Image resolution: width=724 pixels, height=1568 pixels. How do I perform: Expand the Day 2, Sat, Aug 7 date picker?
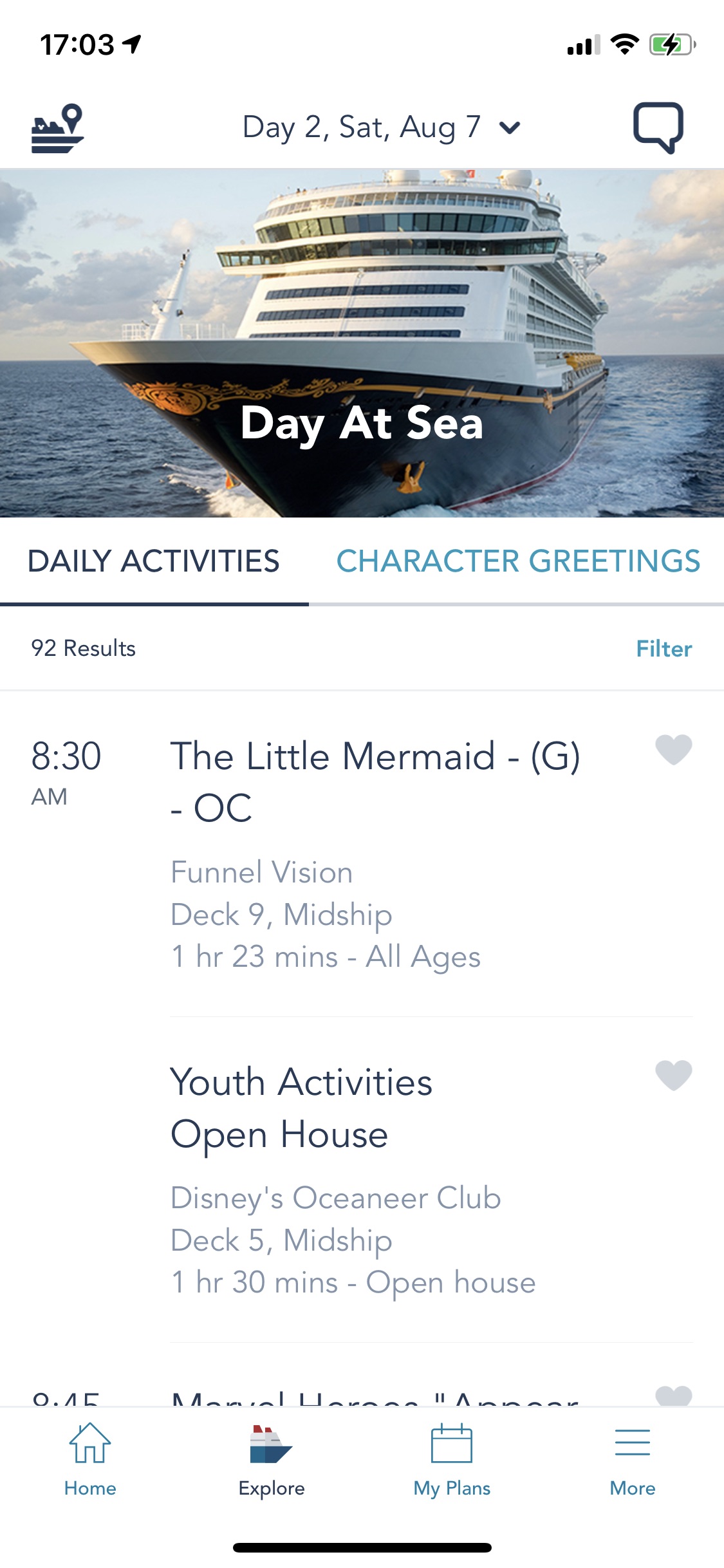coord(381,127)
